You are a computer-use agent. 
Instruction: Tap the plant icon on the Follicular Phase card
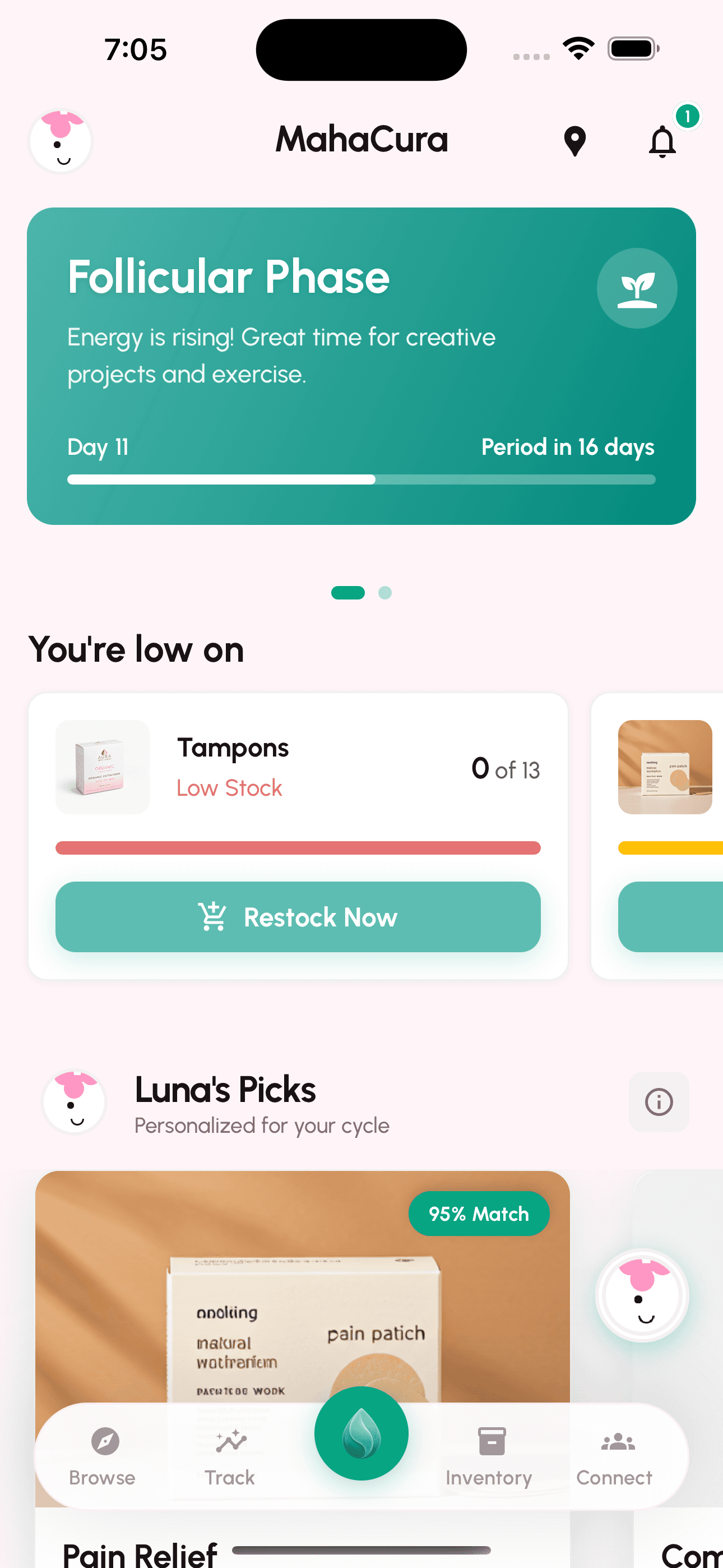tap(637, 288)
